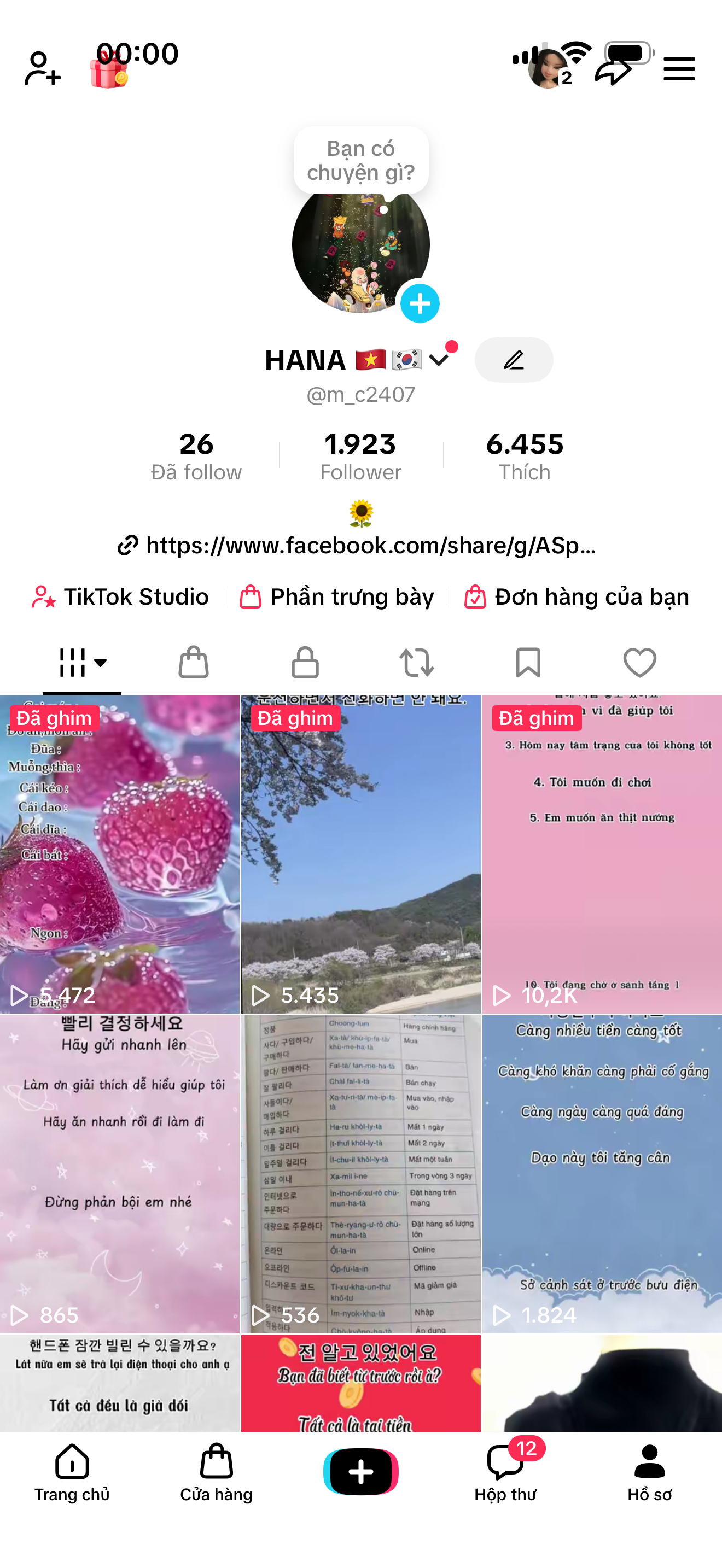Open Hộp thư inbox
The image size is (722, 1568).
[x=505, y=1473]
